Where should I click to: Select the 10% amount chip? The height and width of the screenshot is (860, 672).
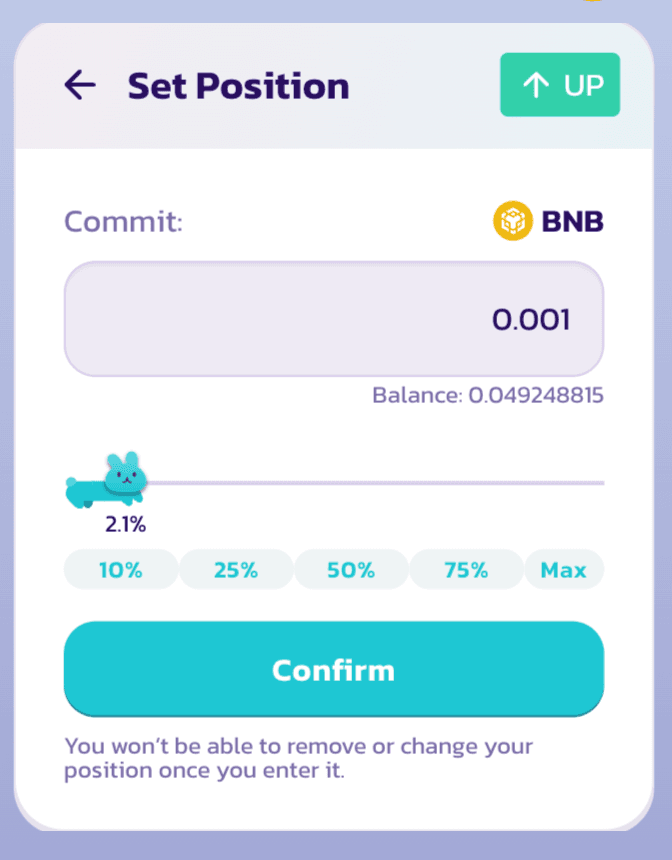[121, 570]
